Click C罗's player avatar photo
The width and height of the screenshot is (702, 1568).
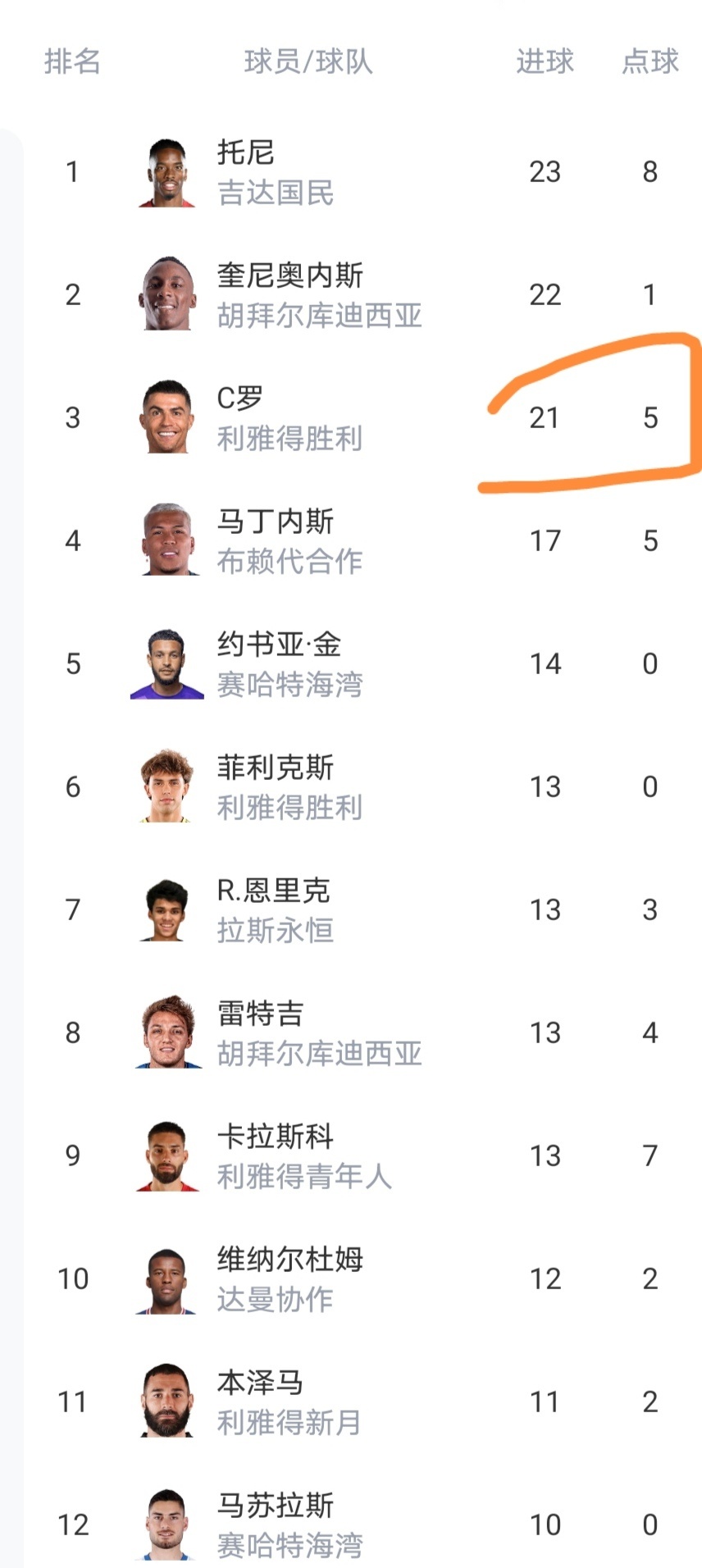pyautogui.click(x=166, y=418)
